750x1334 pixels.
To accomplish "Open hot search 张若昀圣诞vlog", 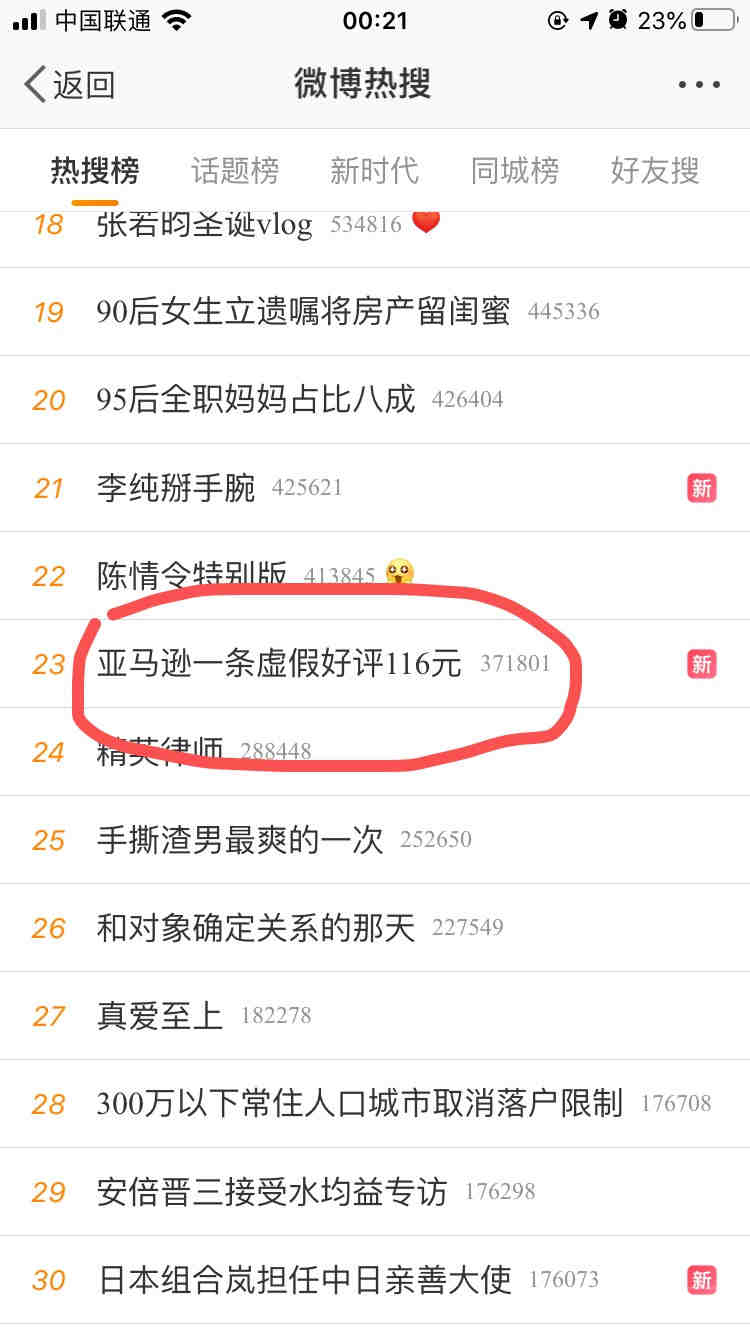I will (205, 225).
